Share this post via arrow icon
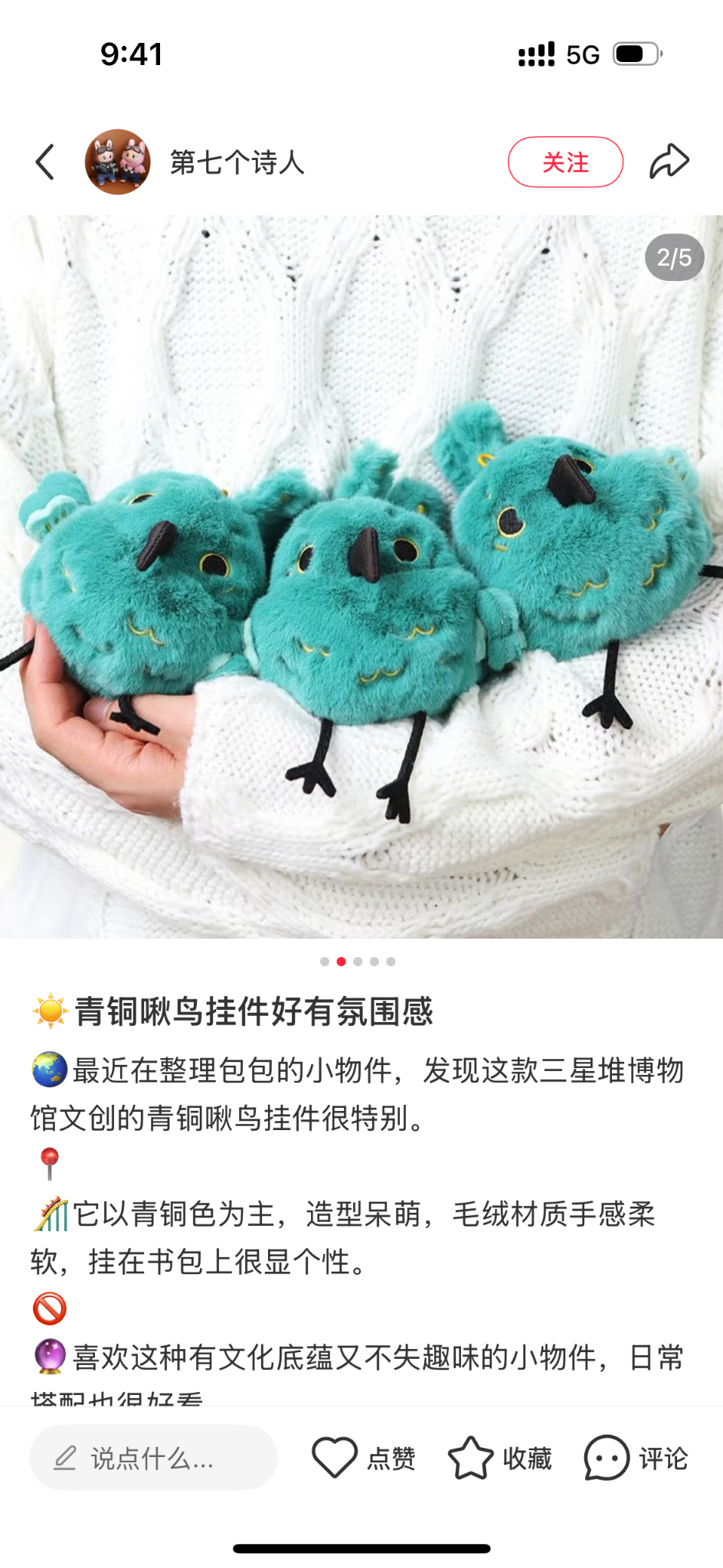Image resolution: width=723 pixels, height=1568 pixels. 669,162
